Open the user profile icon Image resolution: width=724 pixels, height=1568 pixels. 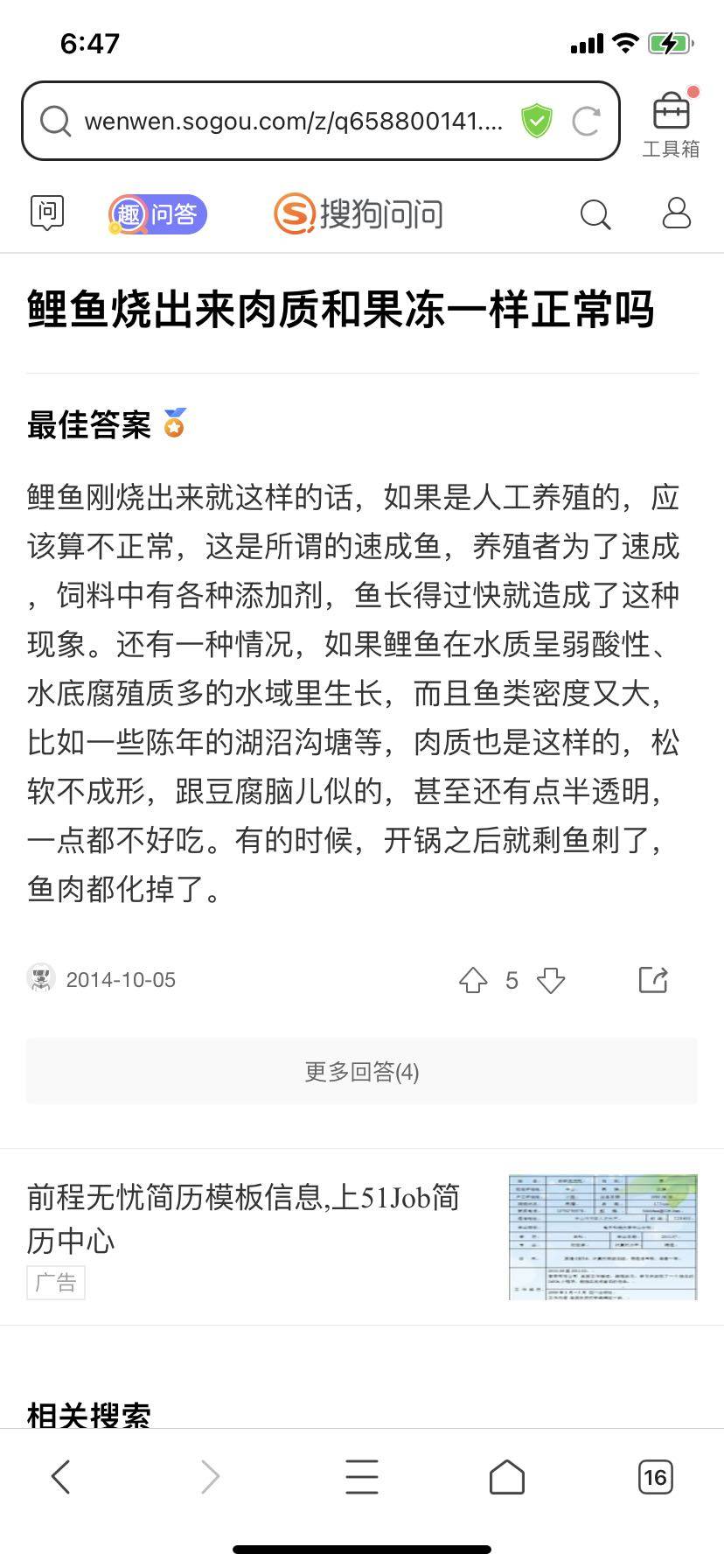click(676, 213)
